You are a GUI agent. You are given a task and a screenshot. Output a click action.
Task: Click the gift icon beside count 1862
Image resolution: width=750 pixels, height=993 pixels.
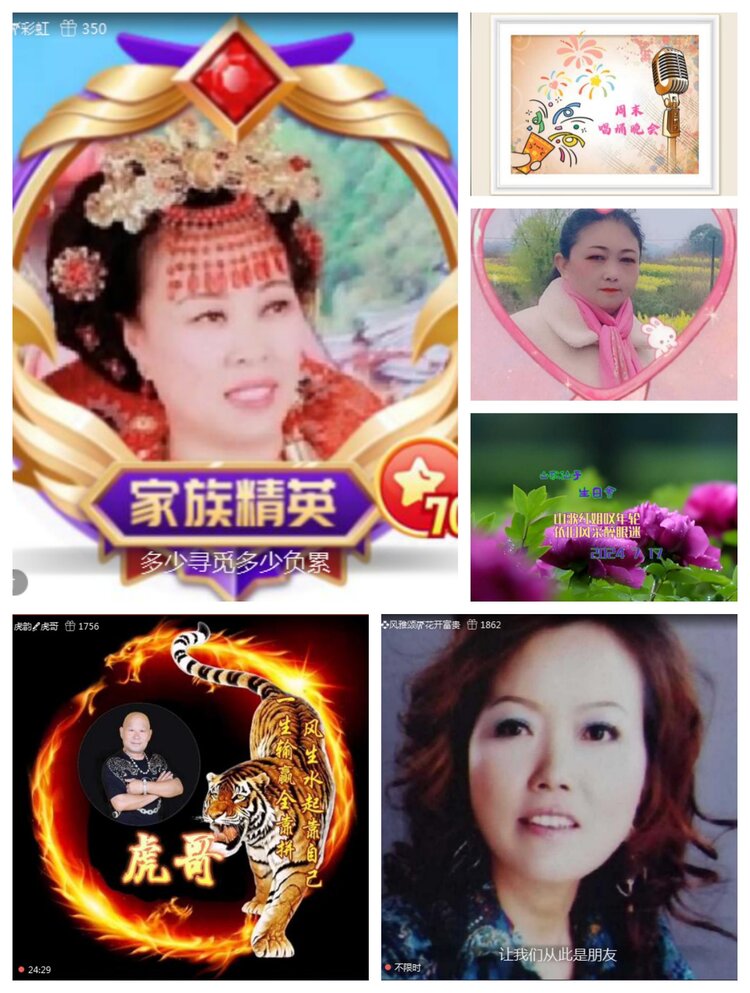tap(472, 625)
